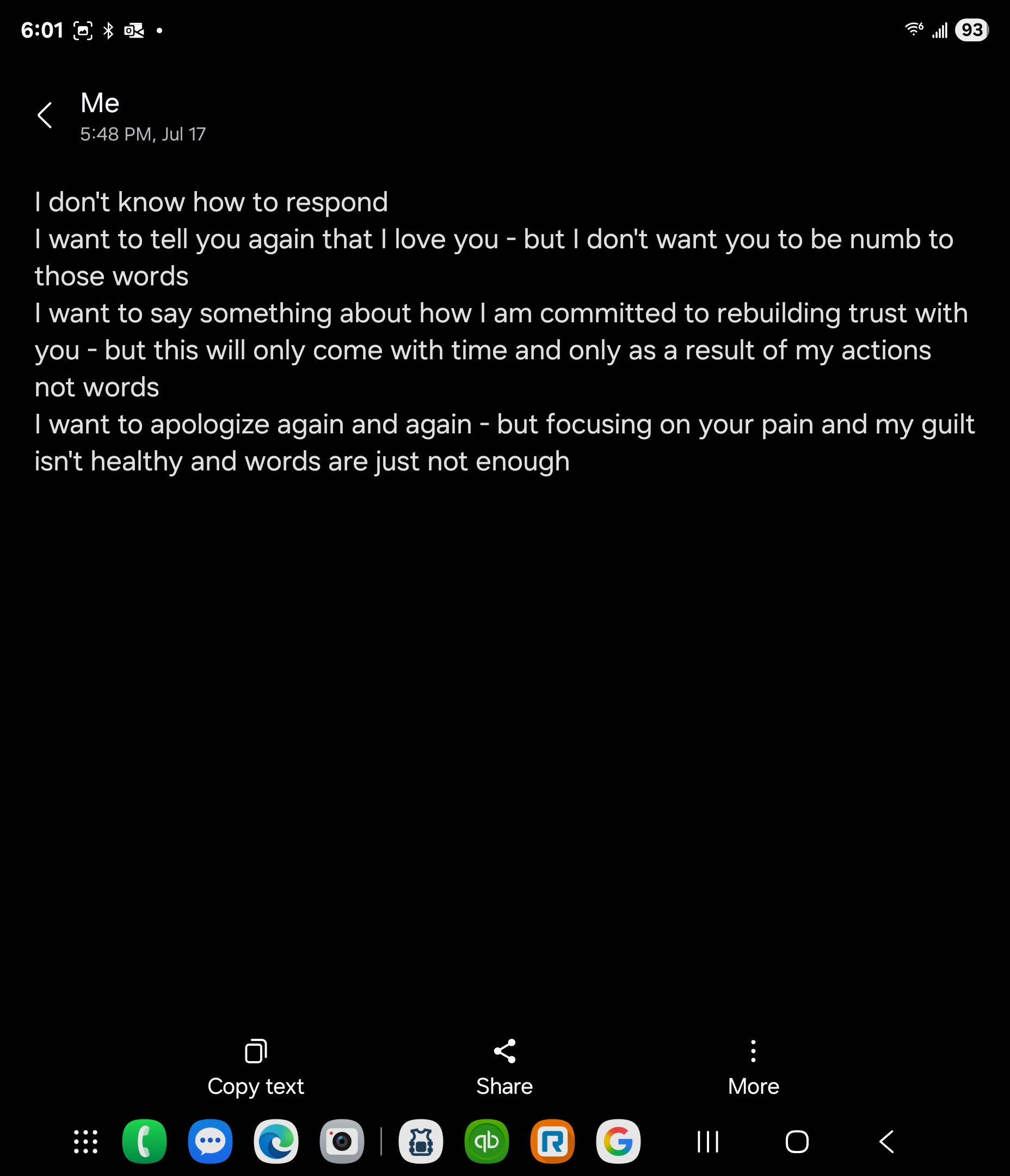Copy the message text
1010x1176 pixels.
point(255,1067)
